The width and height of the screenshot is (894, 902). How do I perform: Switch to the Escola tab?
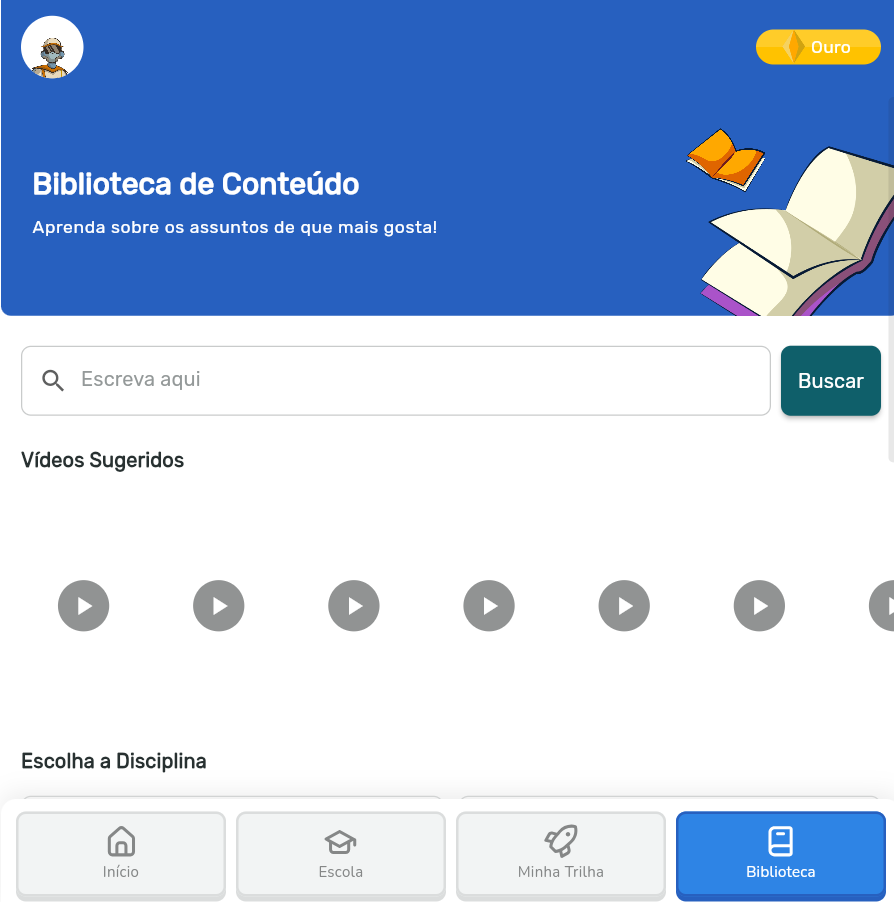point(340,853)
